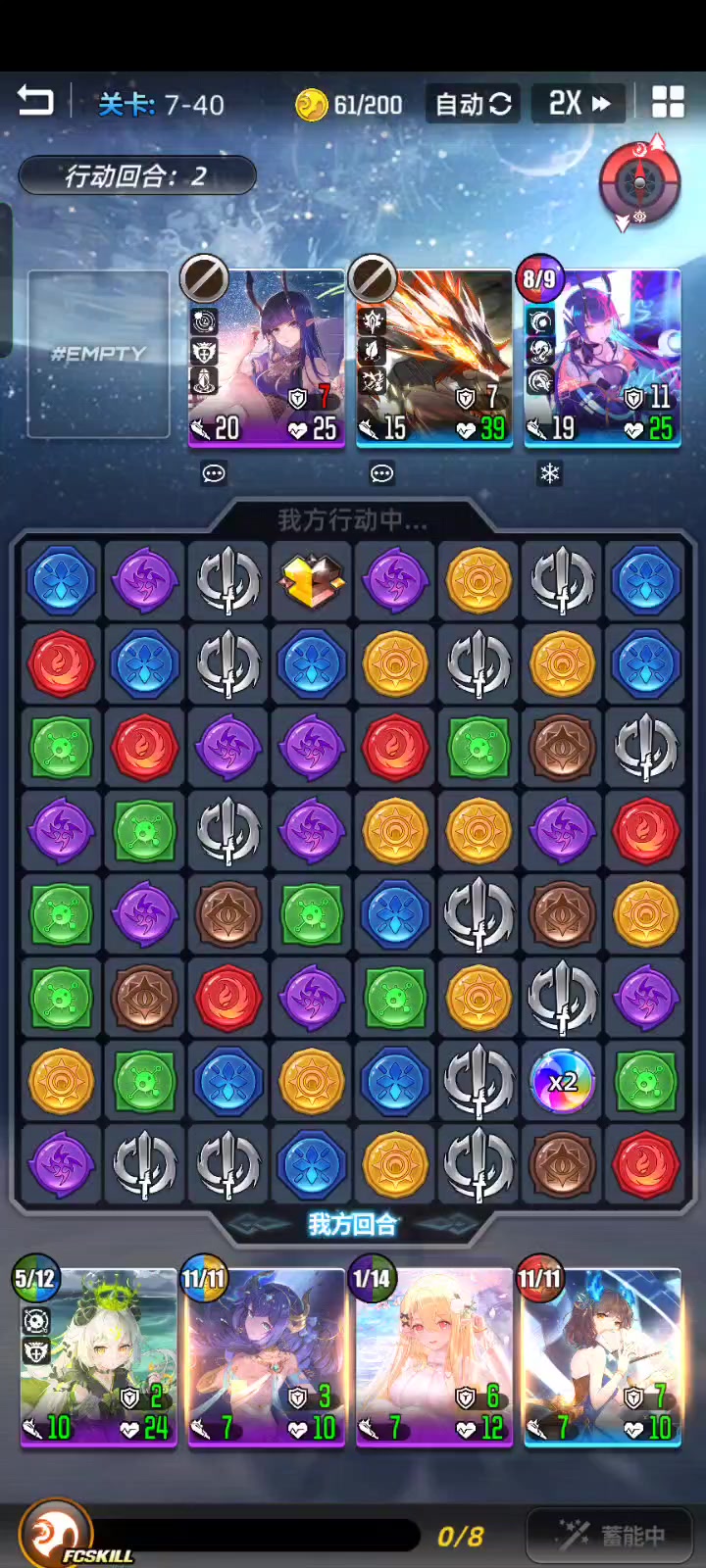This screenshot has width=706, height=1568.
Task: Select the blonde hero card marked 1/14
Action: (434, 1357)
